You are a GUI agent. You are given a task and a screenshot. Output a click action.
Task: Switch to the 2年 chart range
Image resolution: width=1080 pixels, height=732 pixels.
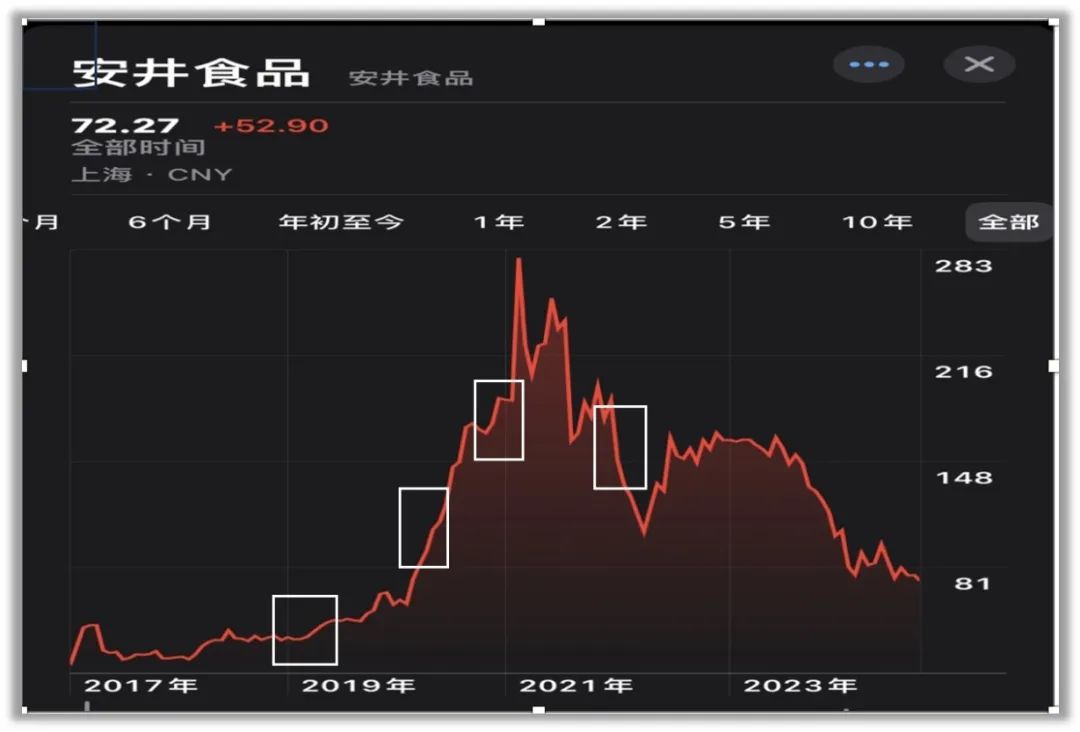click(622, 222)
